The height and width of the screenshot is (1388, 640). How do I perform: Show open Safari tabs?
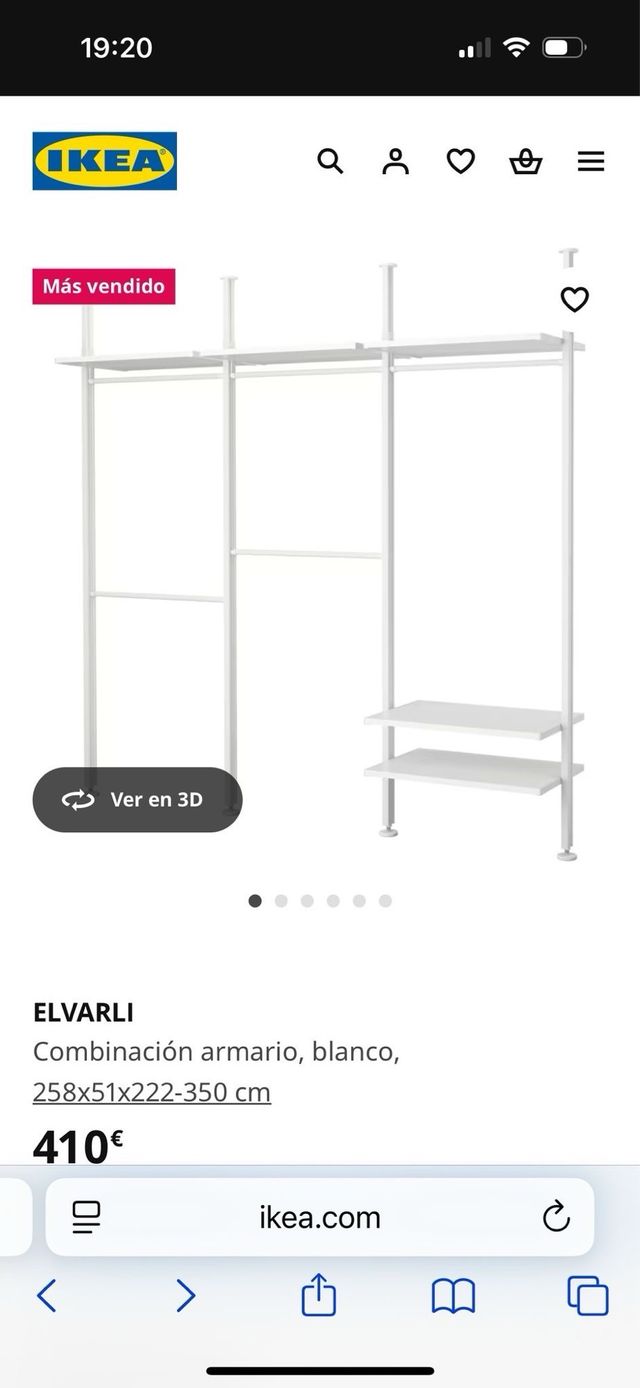[x=588, y=1296]
